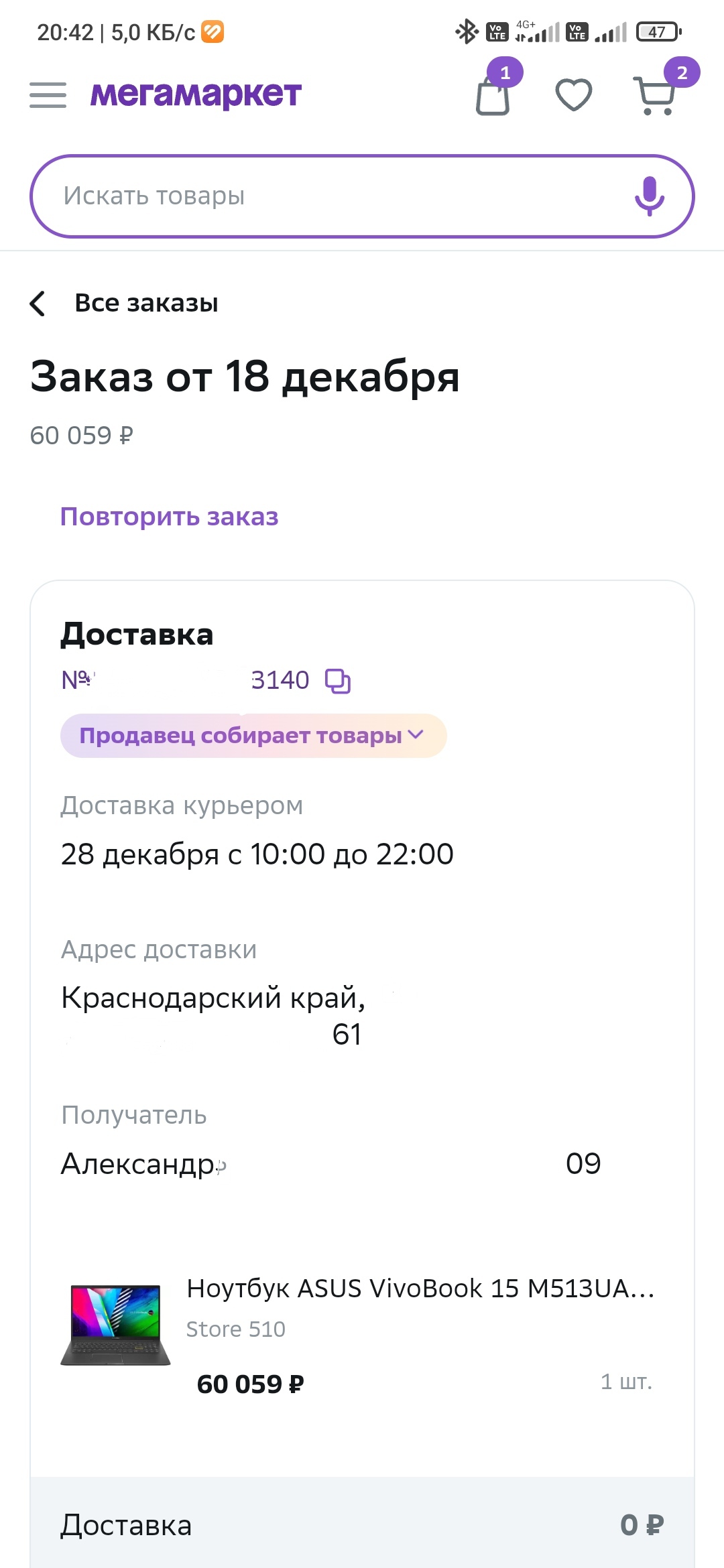Open the ASUS VivoBook 15 product
The image size is (724, 1568).
(420, 1288)
